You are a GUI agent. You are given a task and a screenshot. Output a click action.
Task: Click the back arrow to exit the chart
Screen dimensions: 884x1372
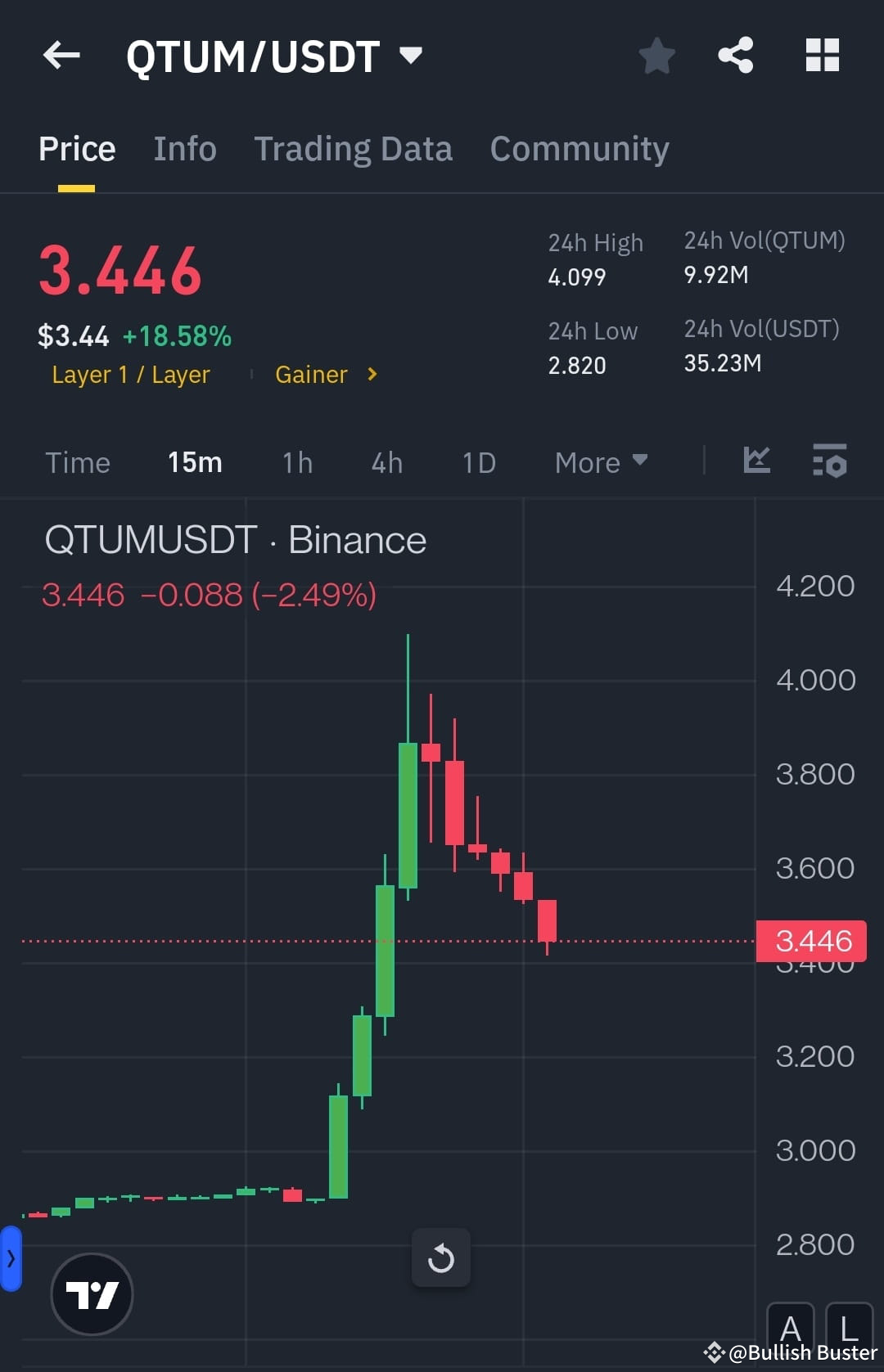pos(61,56)
